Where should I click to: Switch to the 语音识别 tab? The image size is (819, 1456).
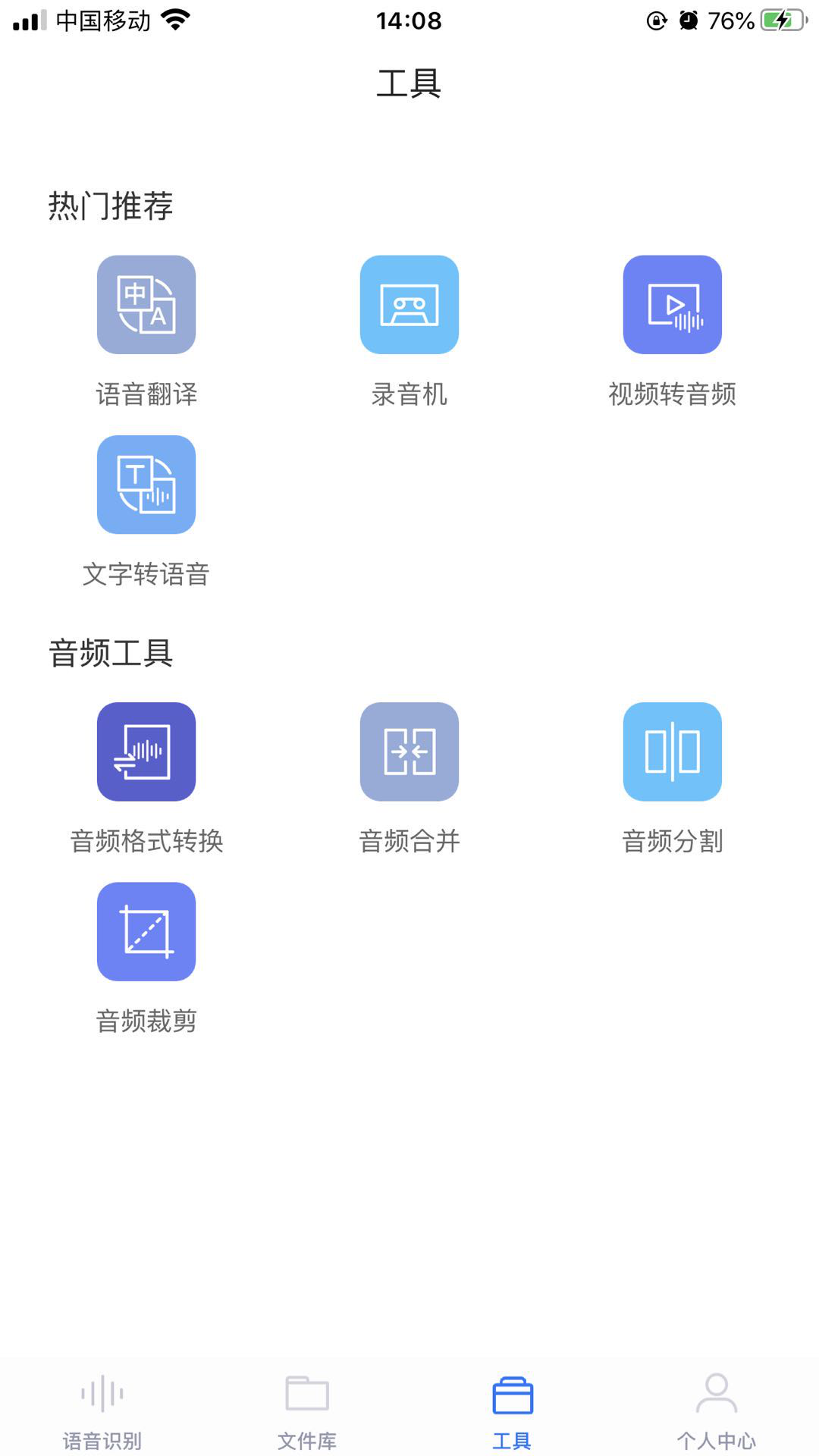click(x=102, y=1410)
